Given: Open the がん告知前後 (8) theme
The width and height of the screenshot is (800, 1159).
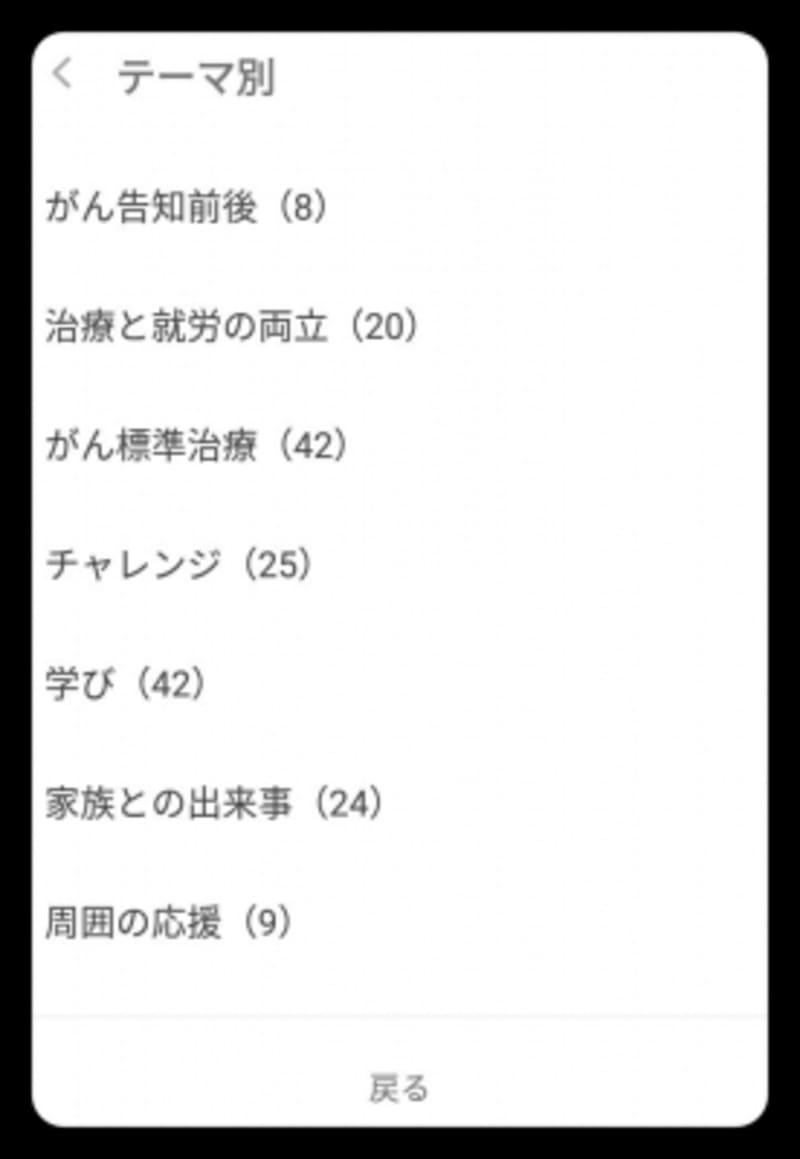Looking at the screenshot, I should tap(187, 208).
